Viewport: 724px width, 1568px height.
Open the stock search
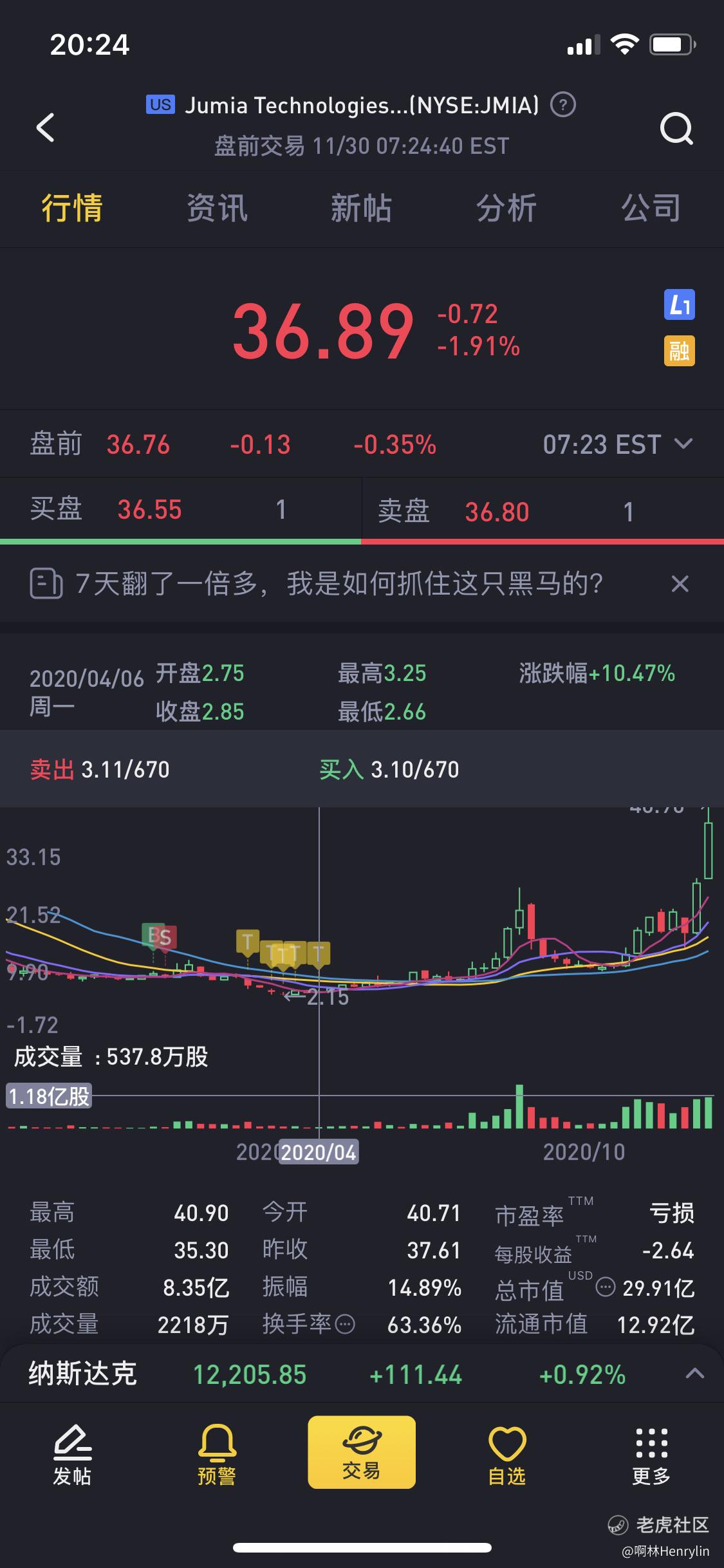pyautogui.click(x=676, y=128)
